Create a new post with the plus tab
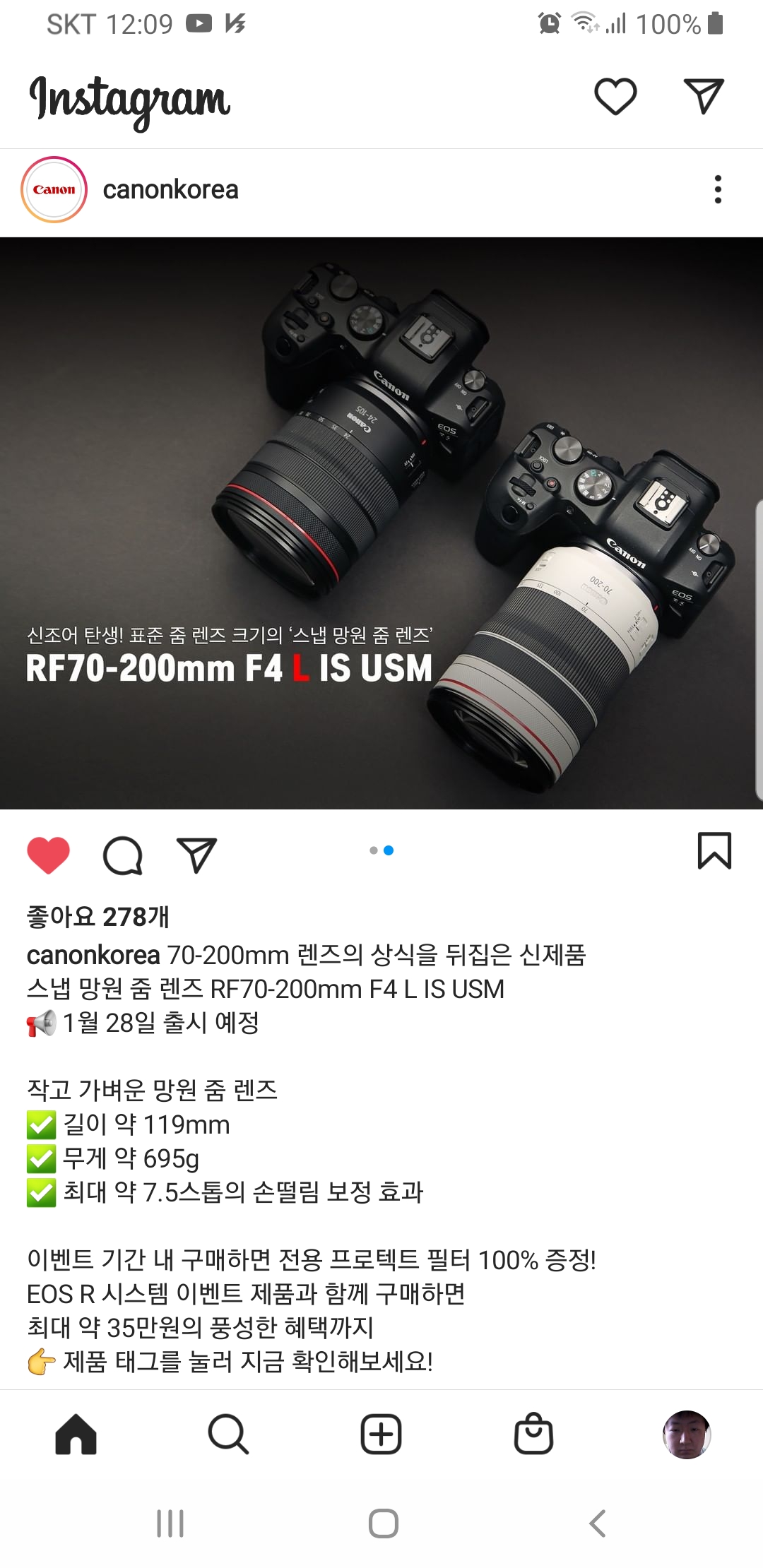The height and width of the screenshot is (1568, 763). 381,1435
